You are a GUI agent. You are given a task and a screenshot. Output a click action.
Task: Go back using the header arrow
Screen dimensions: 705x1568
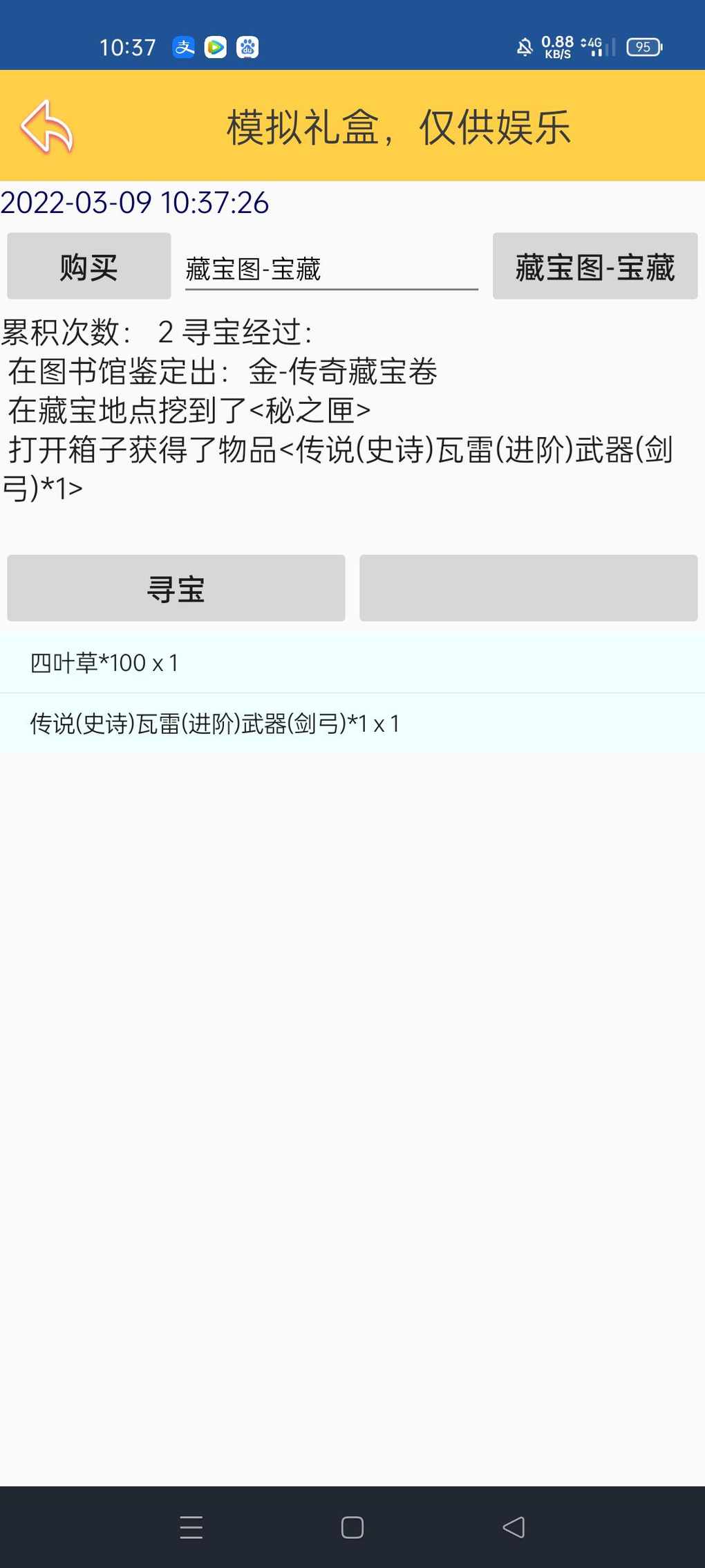pos(47,127)
